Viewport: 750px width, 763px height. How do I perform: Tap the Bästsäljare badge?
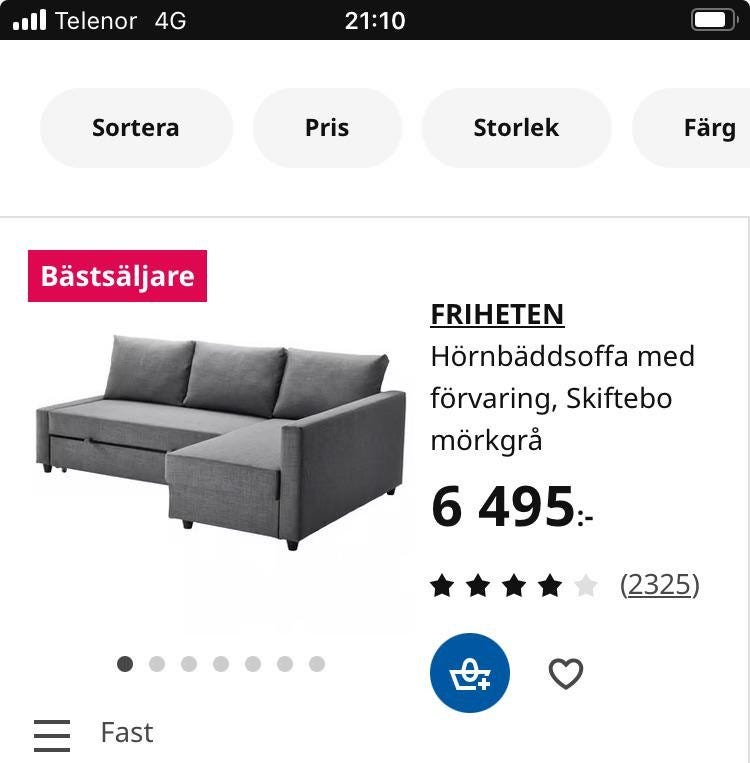click(117, 277)
